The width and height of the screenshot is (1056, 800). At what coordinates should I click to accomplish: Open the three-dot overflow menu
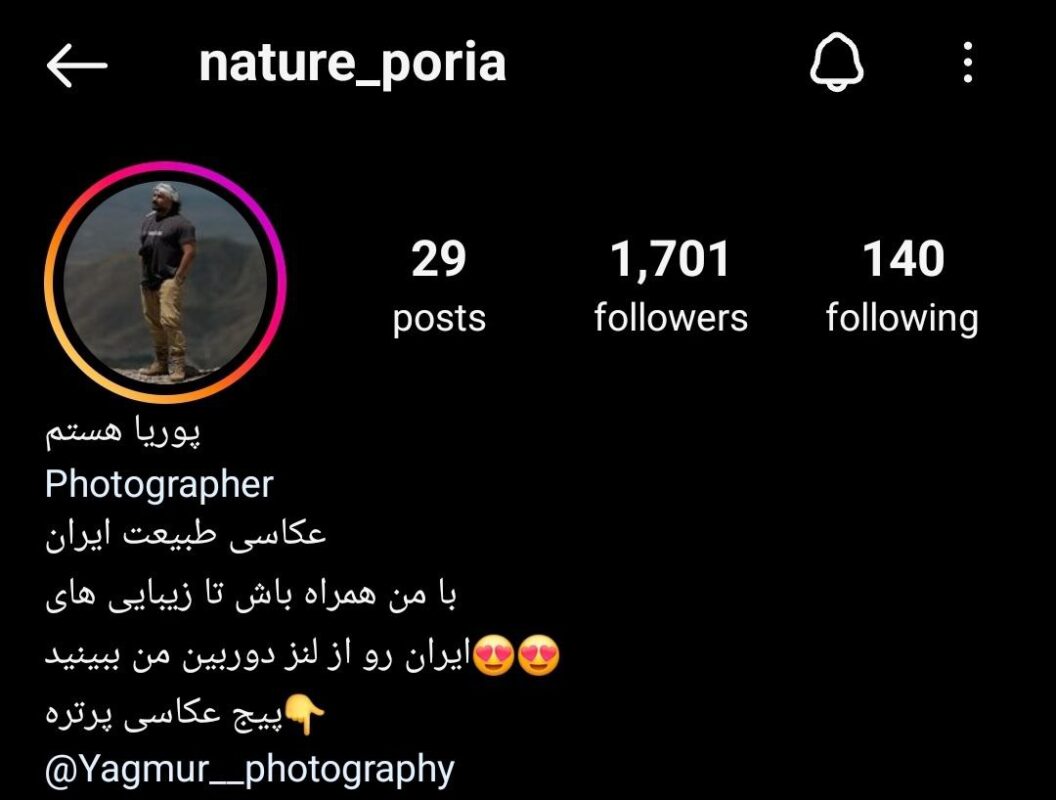point(967,65)
